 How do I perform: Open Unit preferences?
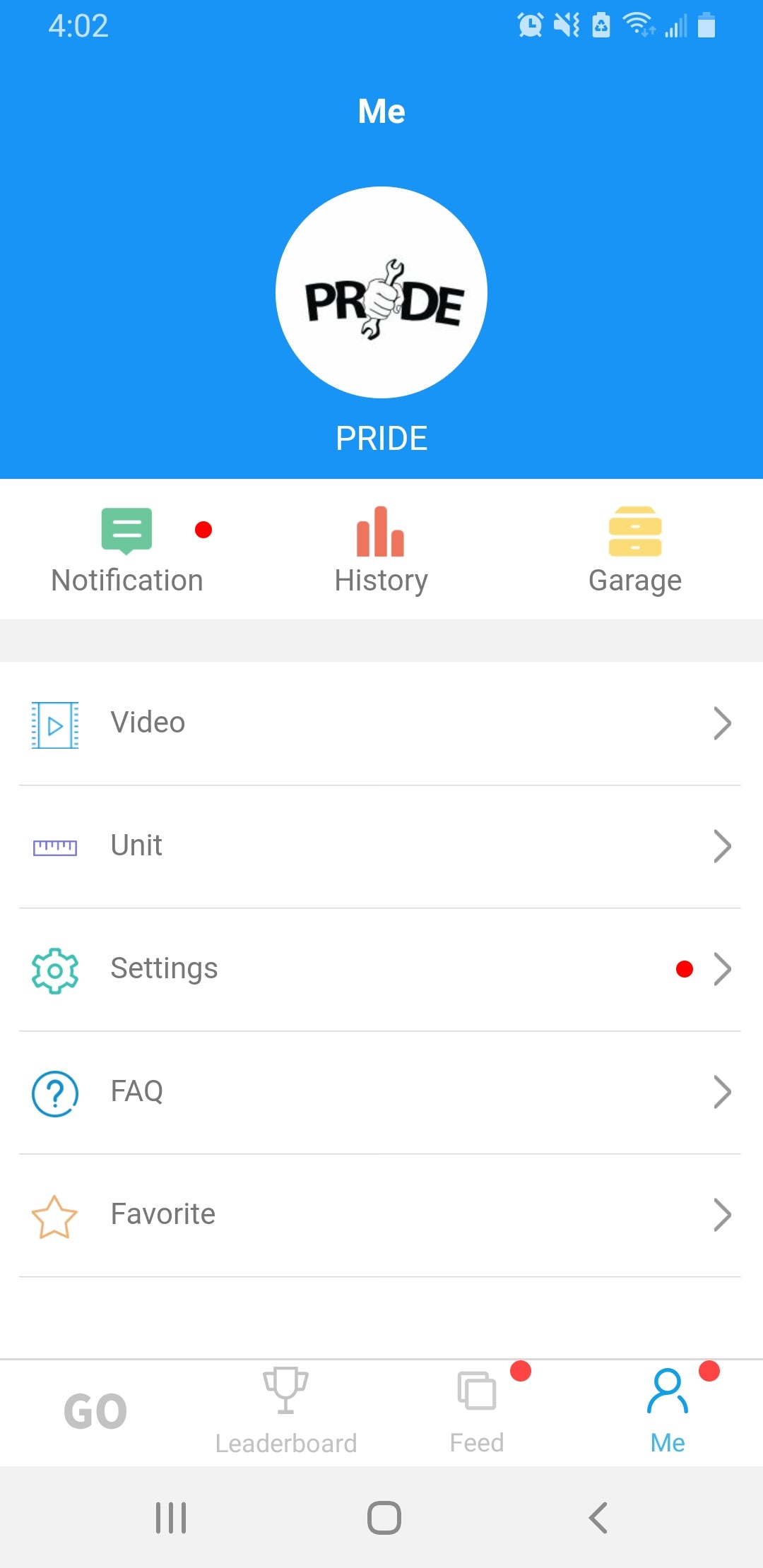[381, 846]
